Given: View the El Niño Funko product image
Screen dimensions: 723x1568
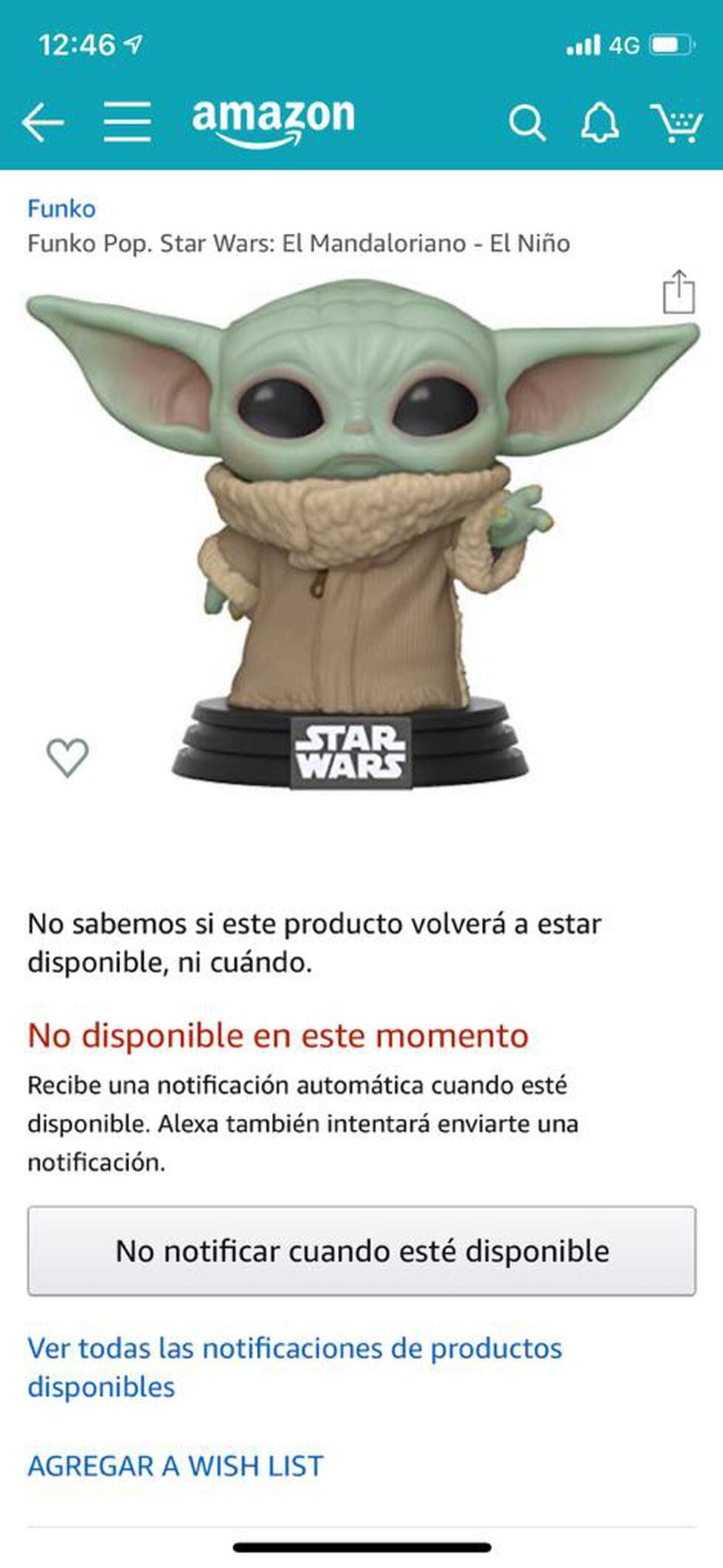Looking at the screenshot, I should [x=361, y=531].
